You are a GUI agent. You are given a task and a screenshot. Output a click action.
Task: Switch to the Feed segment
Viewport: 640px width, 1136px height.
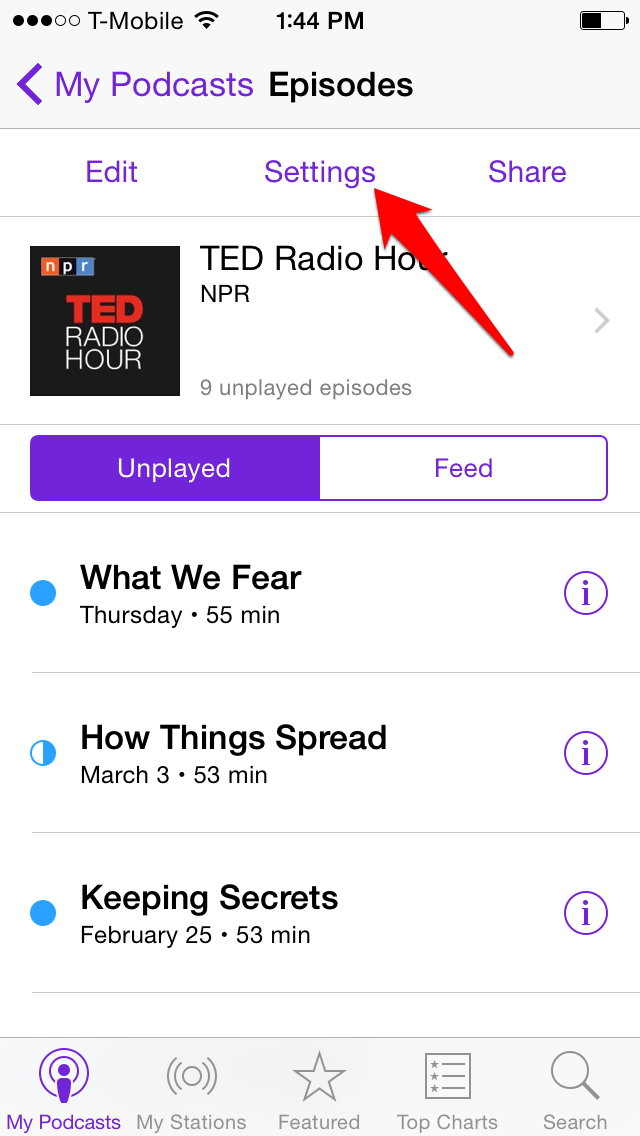(463, 468)
